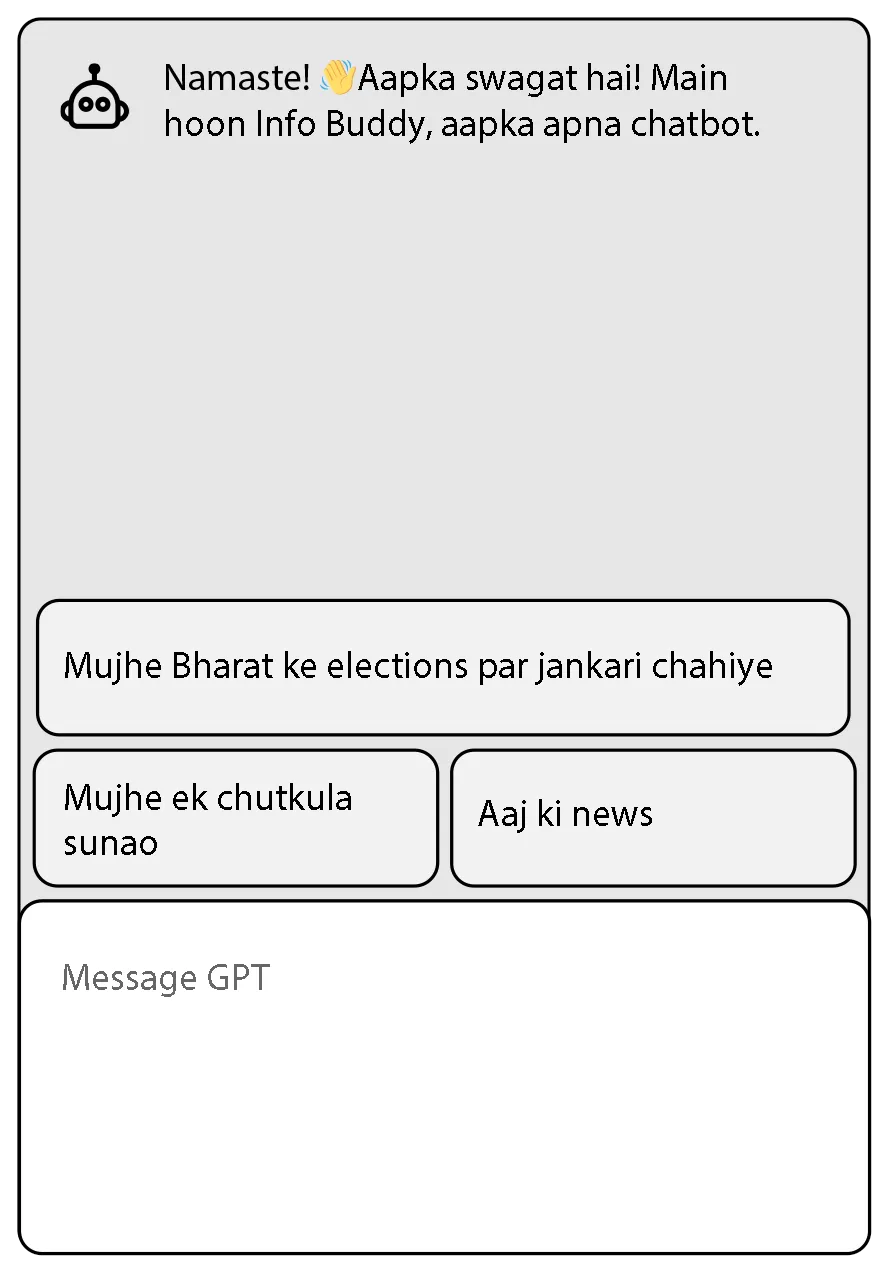Tap the 'Mujhe ek chutkula sunao' suggestion
This screenshot has height=1273, width=889.
pos(236,818)
